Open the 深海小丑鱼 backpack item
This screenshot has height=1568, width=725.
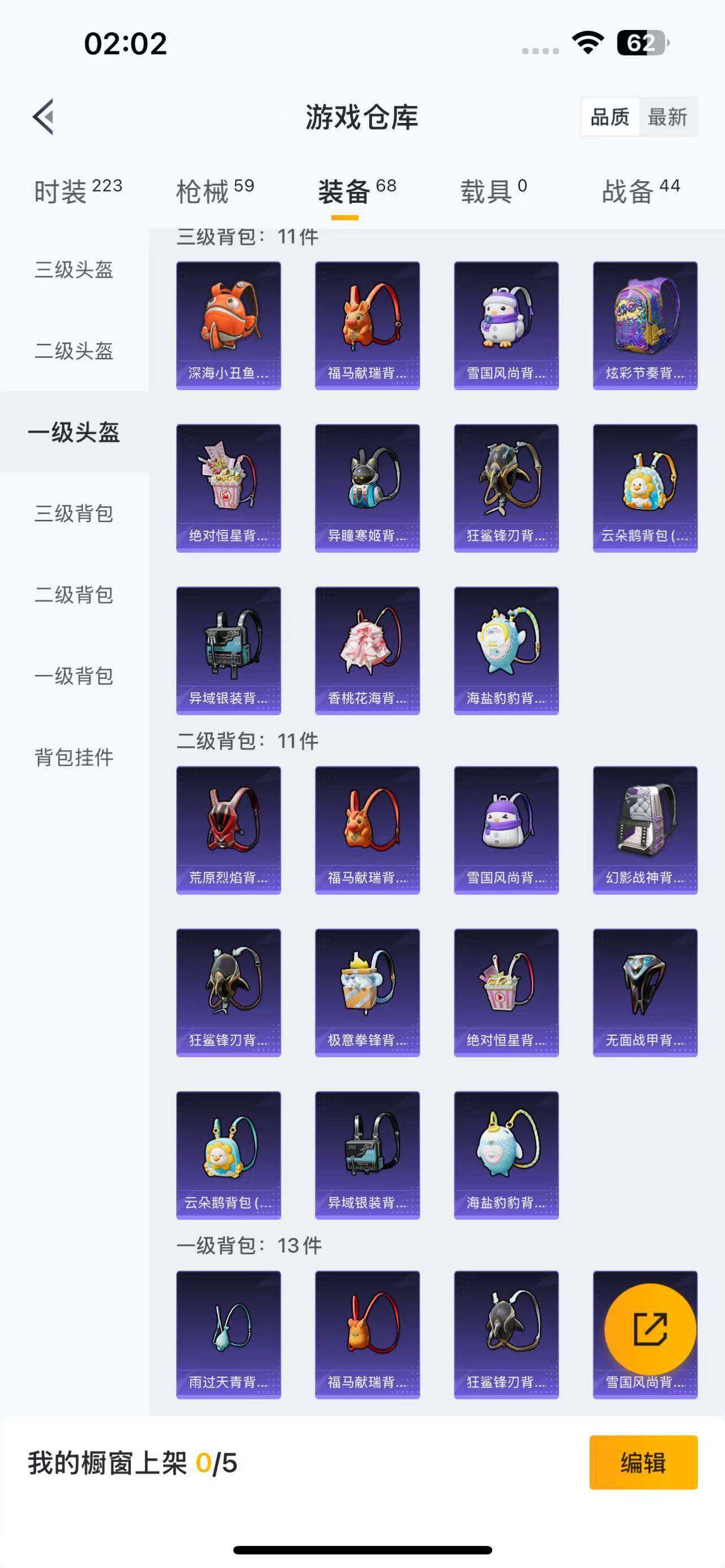pos(228,325)
